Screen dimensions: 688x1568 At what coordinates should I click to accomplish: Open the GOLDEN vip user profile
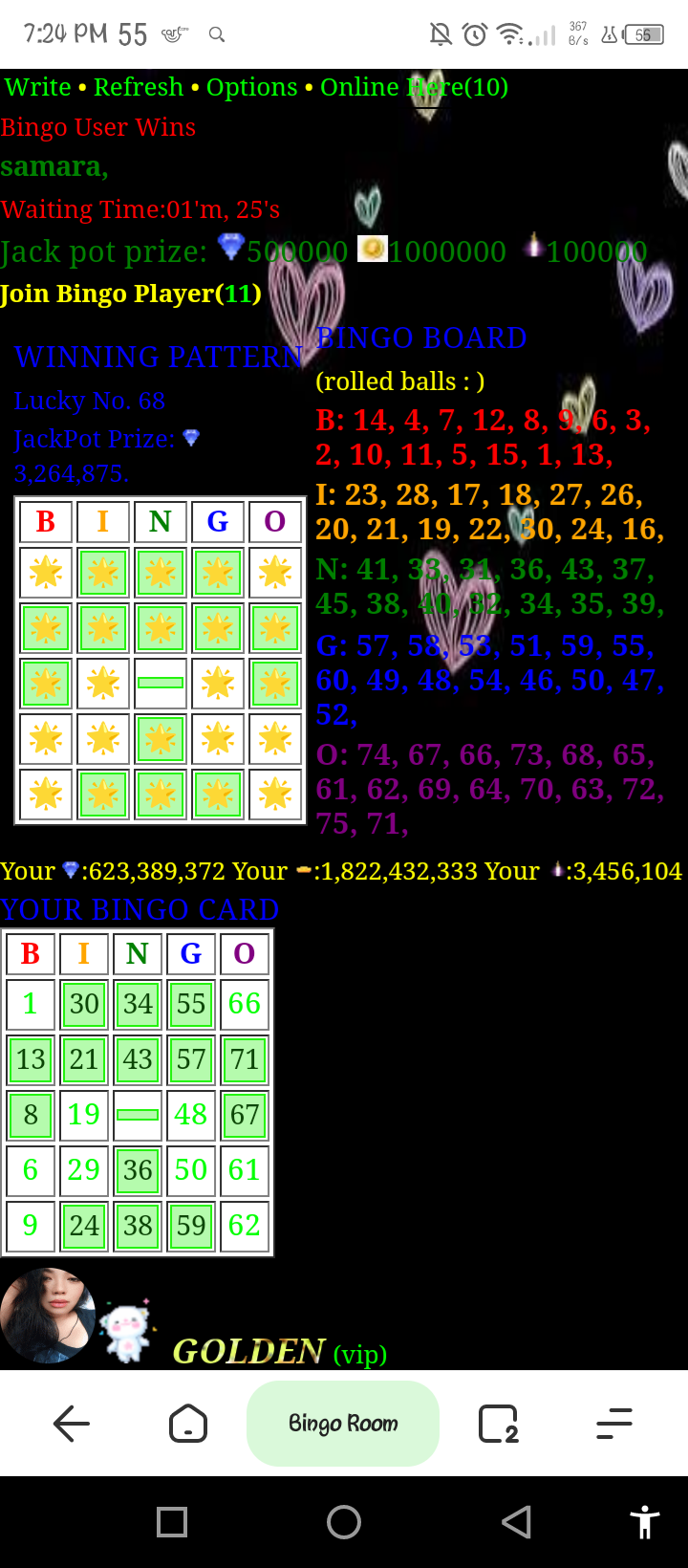click(248, 1351)
